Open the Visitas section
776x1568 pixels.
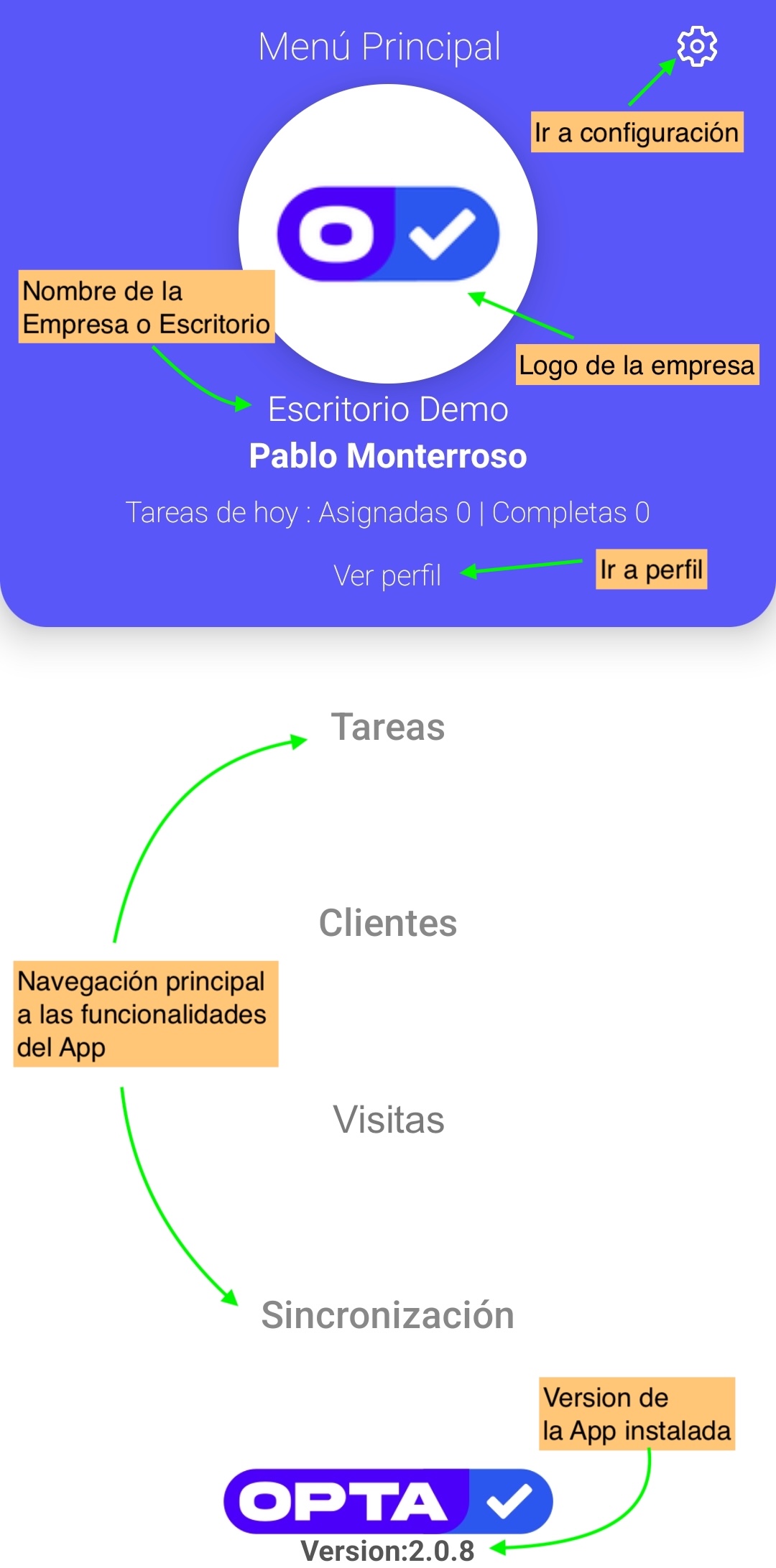pyautogui.click(x=388, y=1120)
